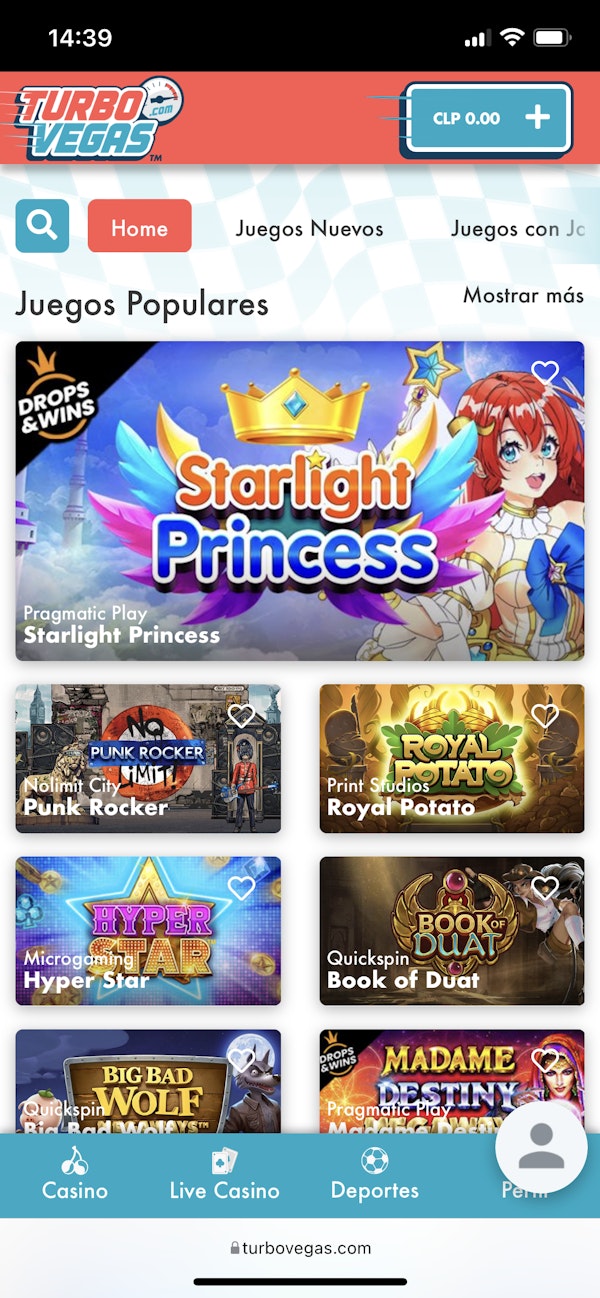Like the Royal Potato game
Image resolution: width=600 pixels, height=1298 pixels.
545,715
